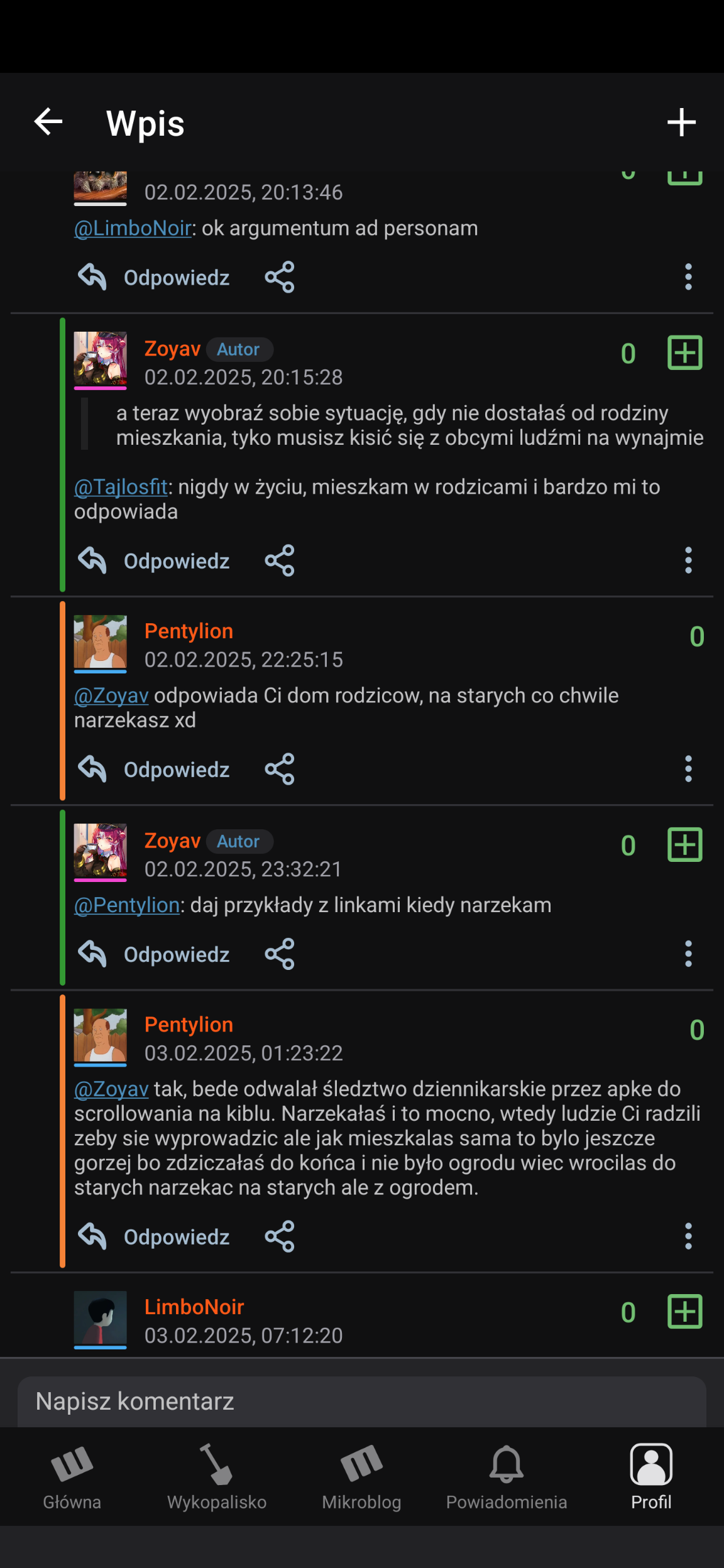724x1568 pixels.
Task: Switch to the Mikroblog tab
Action: [361, 1478]
